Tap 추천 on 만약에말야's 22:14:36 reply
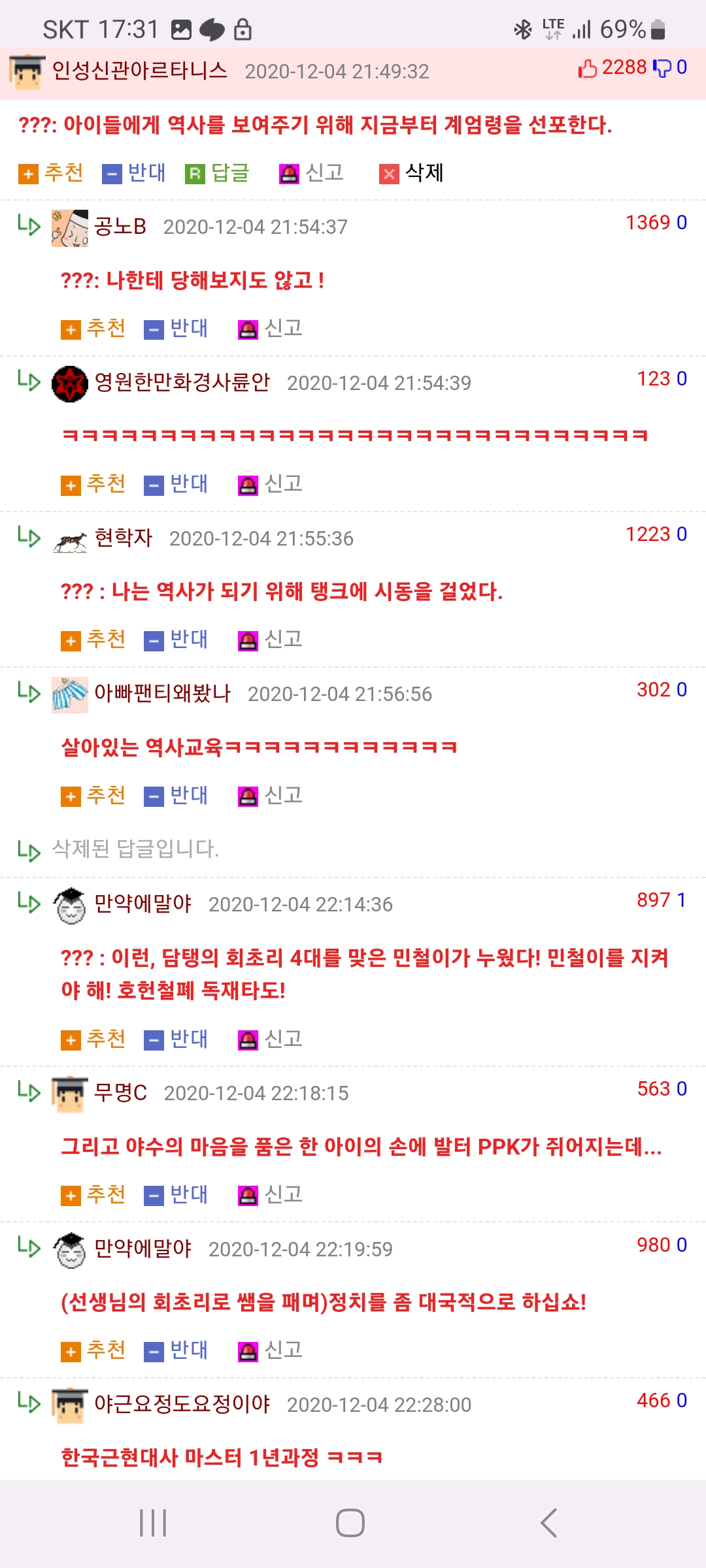The image size is (706, 1568). (x=93, y=1039)
